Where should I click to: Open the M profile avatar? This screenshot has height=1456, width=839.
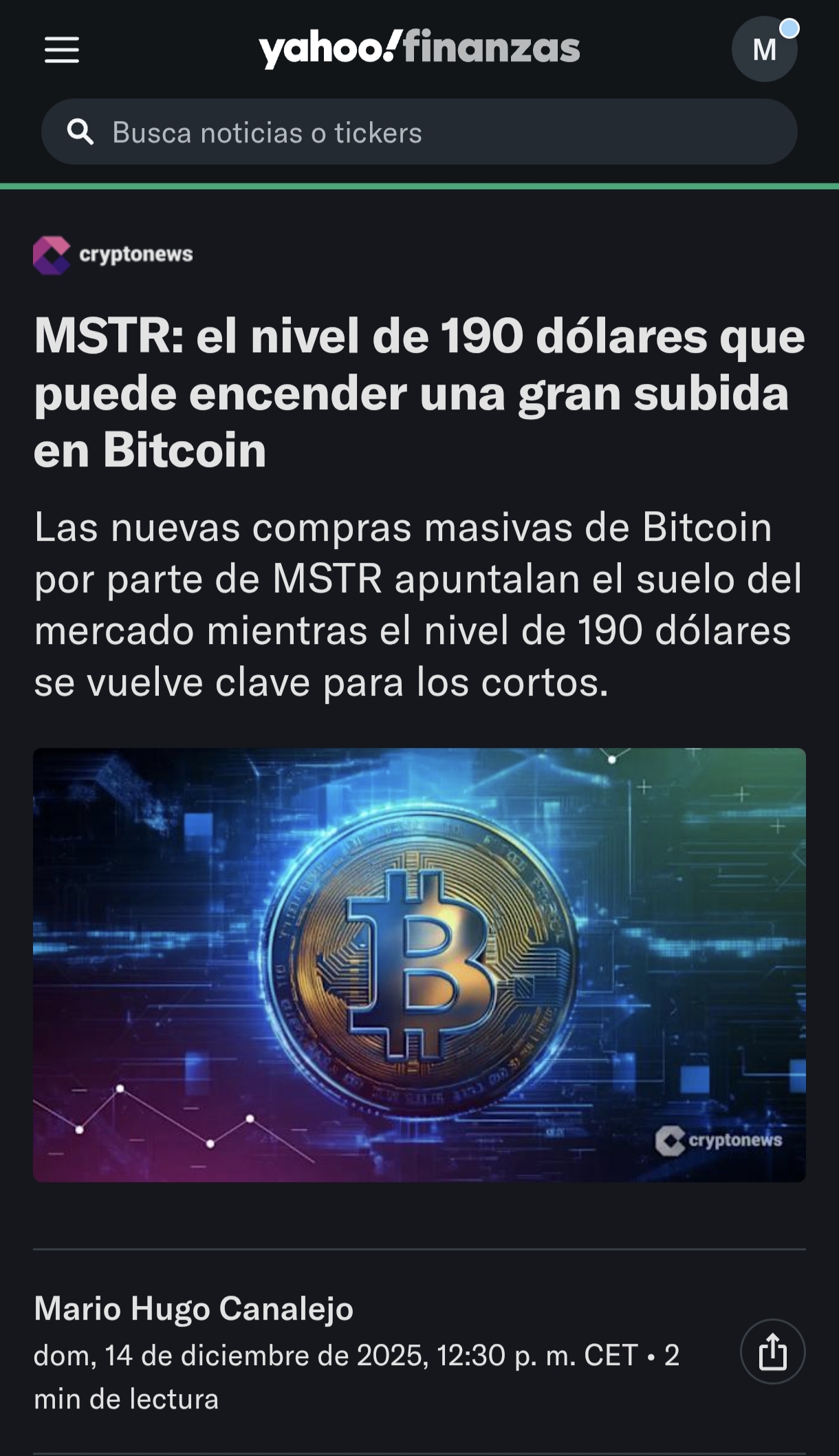coord(764,50)
